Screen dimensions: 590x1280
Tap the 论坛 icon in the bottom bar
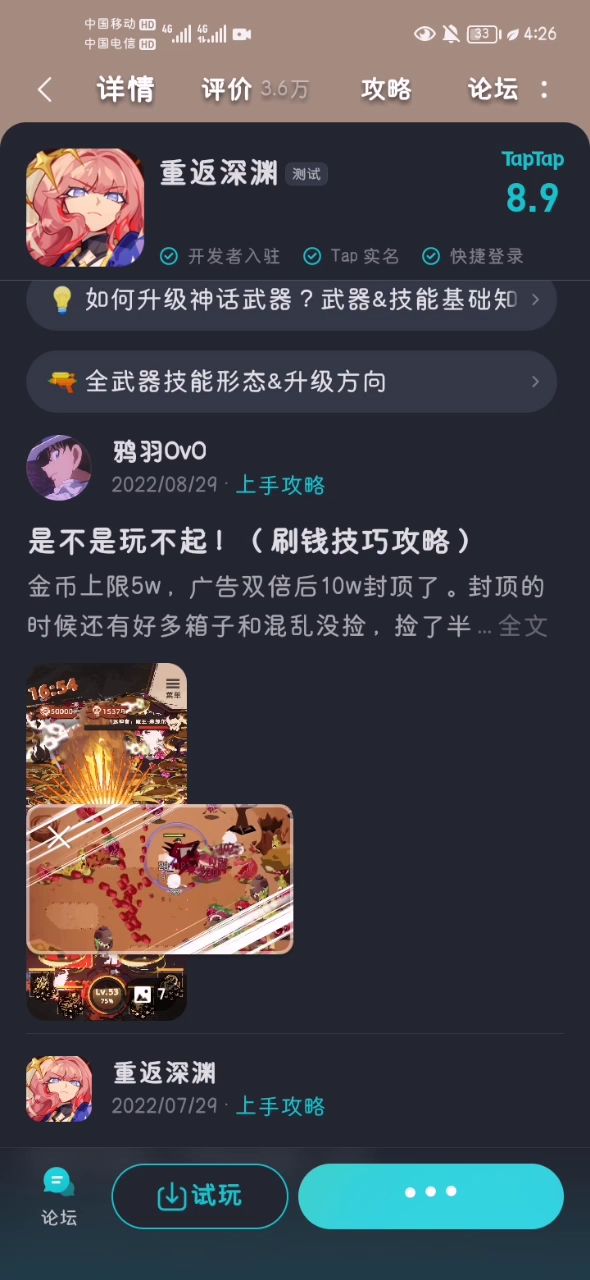(59, 1197)
